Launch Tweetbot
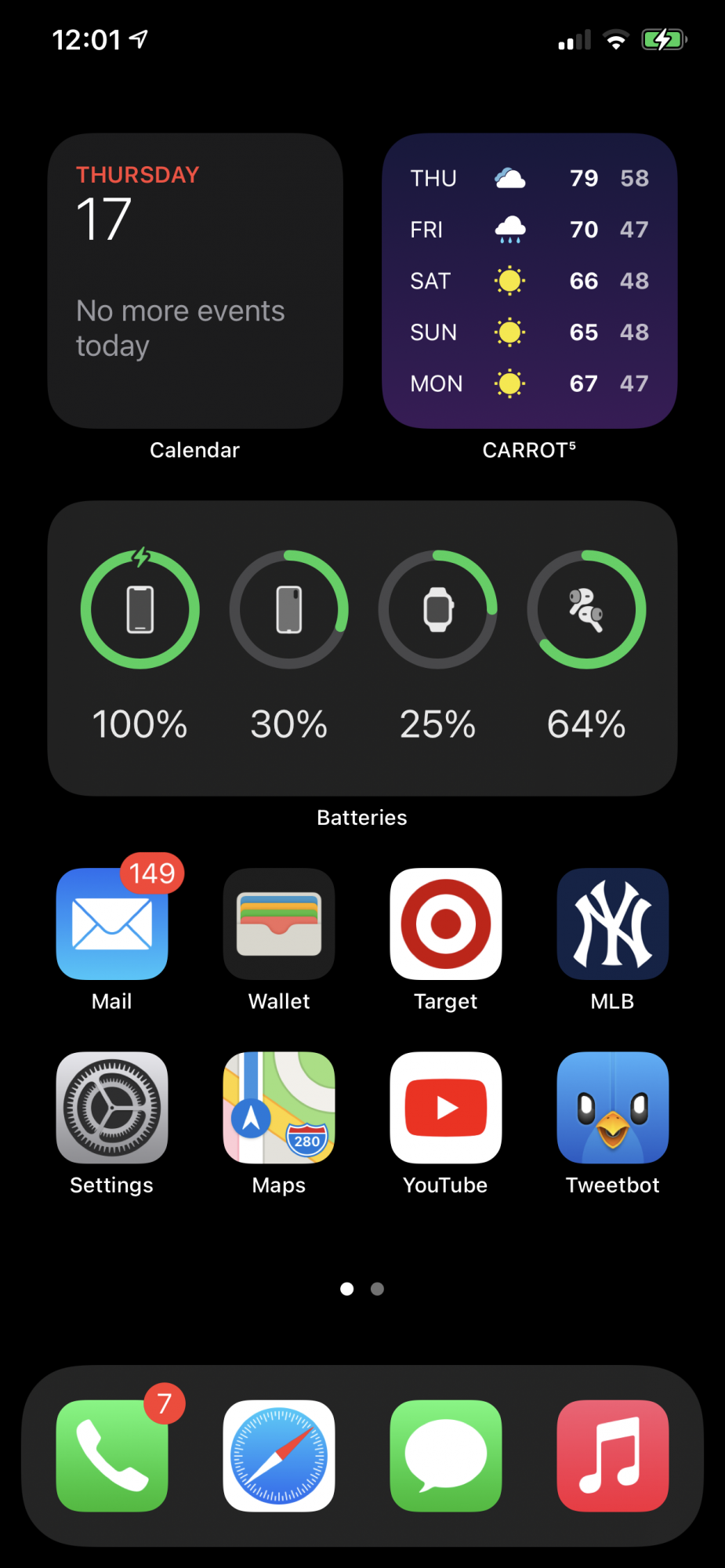 (x=612, y=1107)
